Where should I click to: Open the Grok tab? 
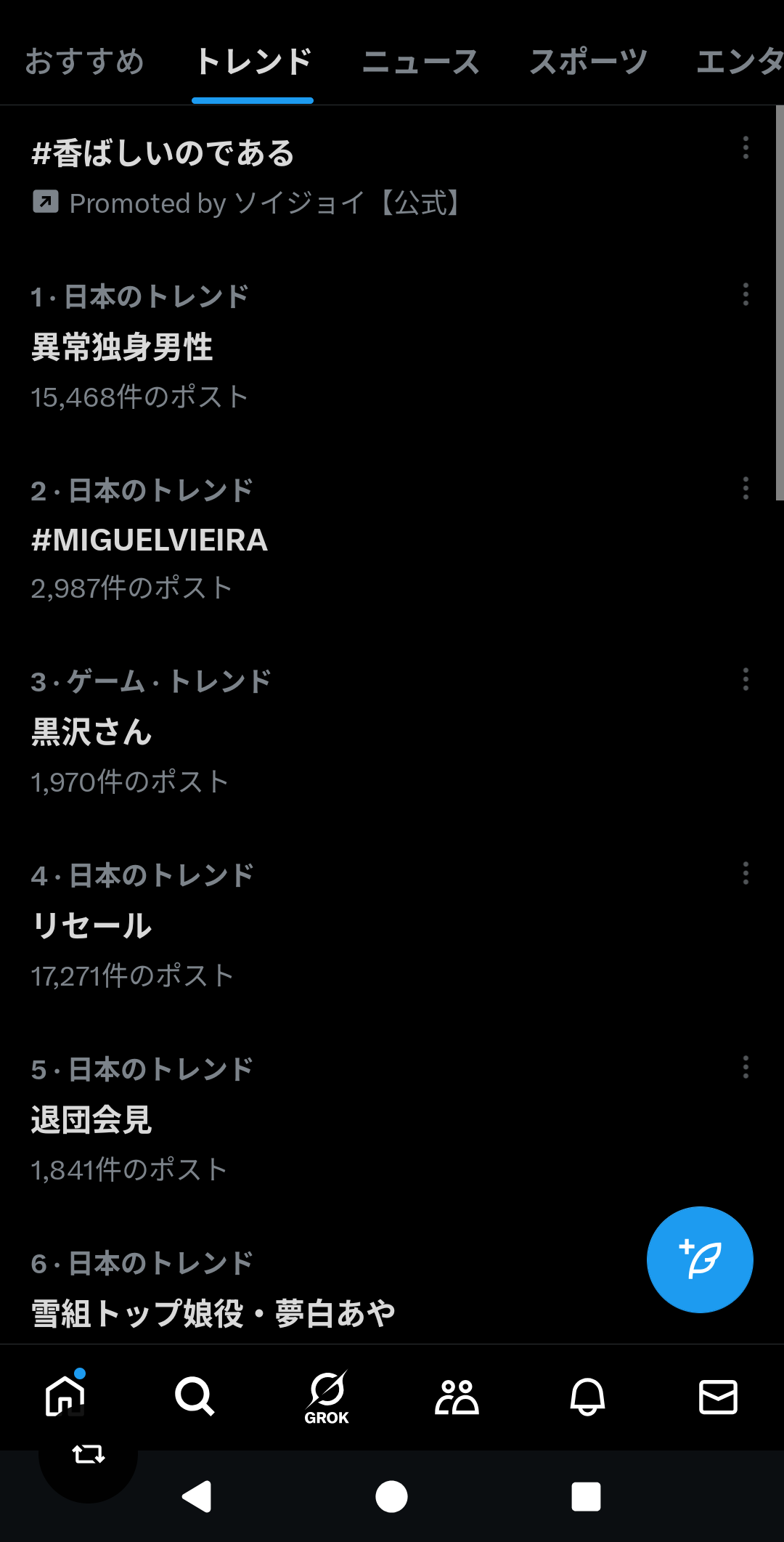pyautogui.click(x=327, y=1396)
